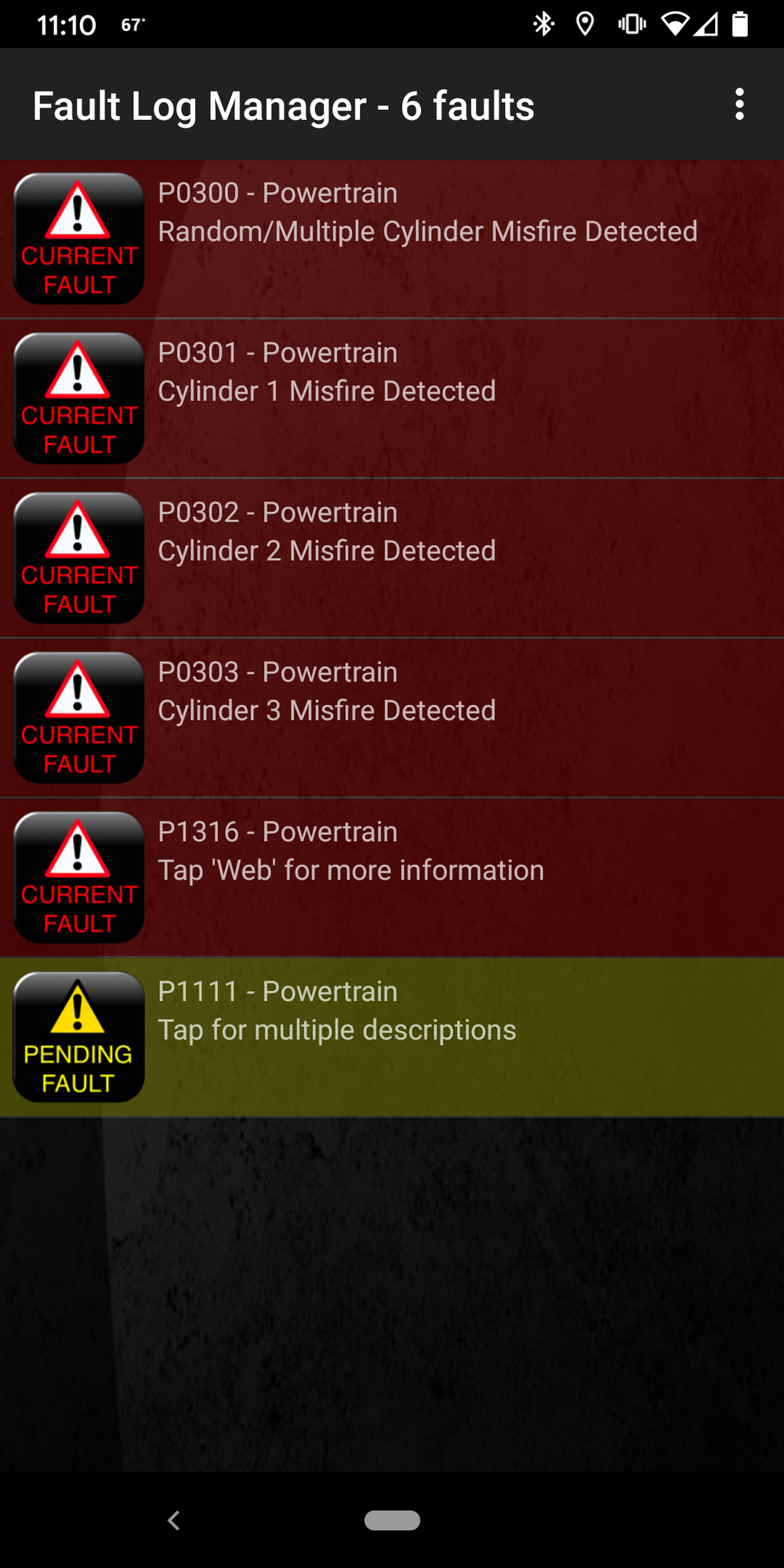Image resolution: width=784 pixels, height=1568 pixels.
Task: Tap the P0303 Cylinder 3 Misfire fault
Action: tap(392, 718)
